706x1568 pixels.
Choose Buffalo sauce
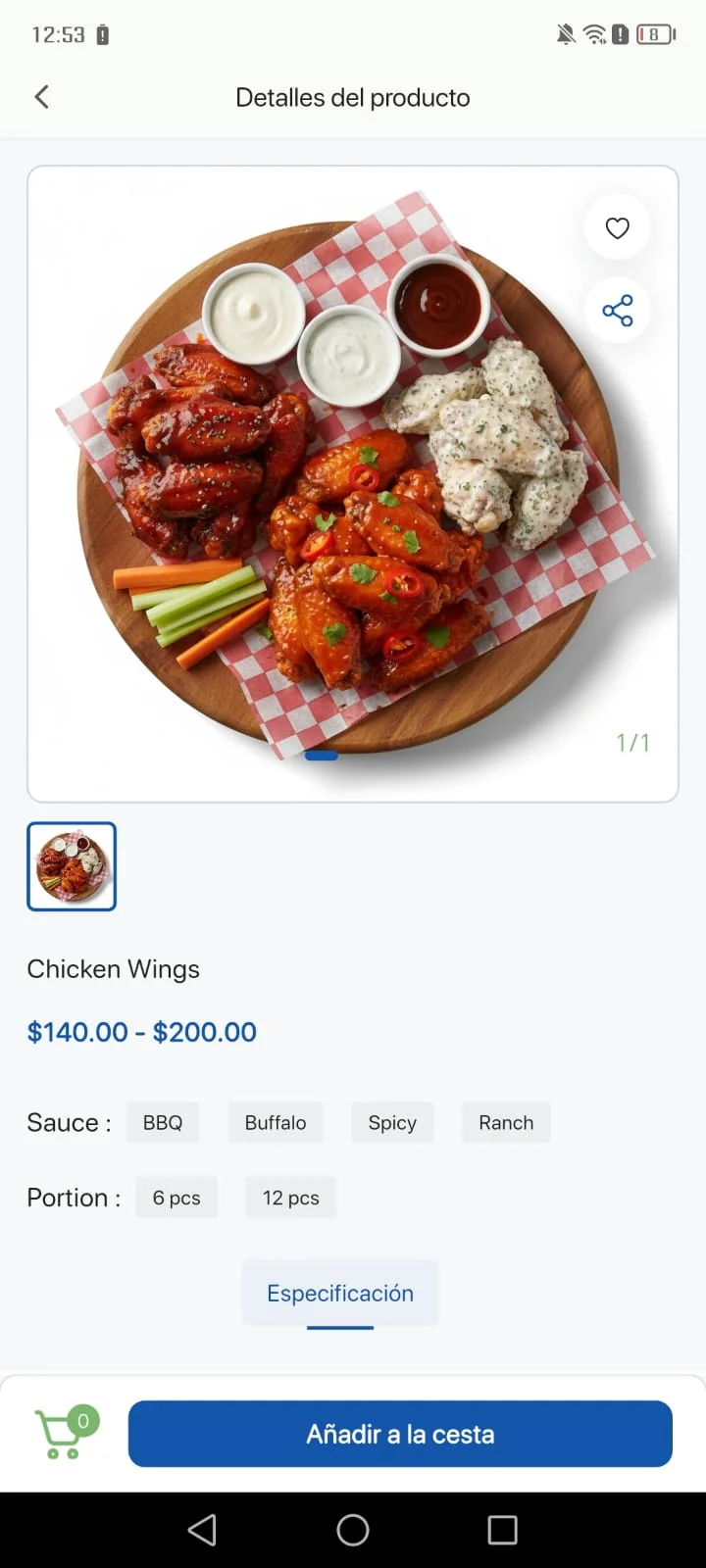276,1123
